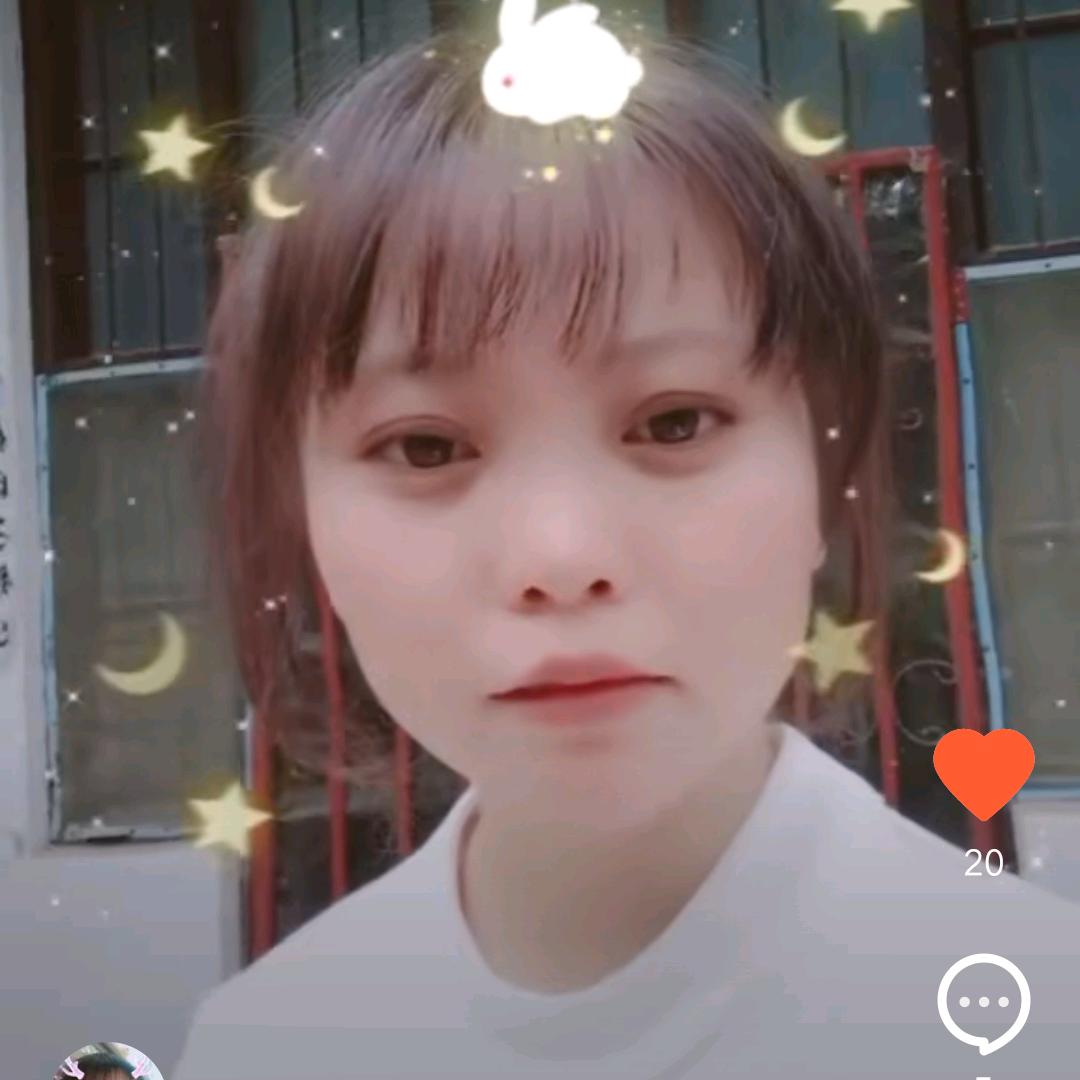Open the comments speech bubble

pyautogui.click(x=983, y=1001)
